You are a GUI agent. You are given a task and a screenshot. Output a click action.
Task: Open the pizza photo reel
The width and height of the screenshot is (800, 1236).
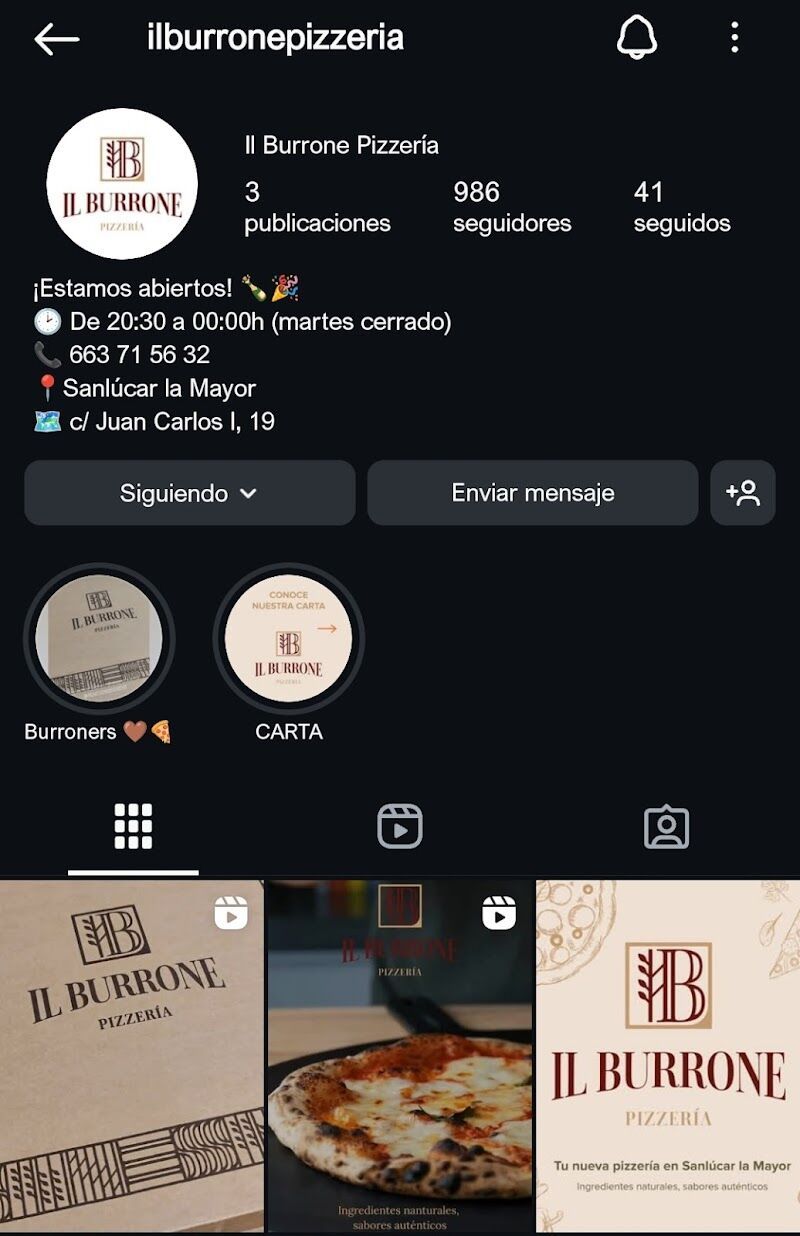coord(400,1056)
